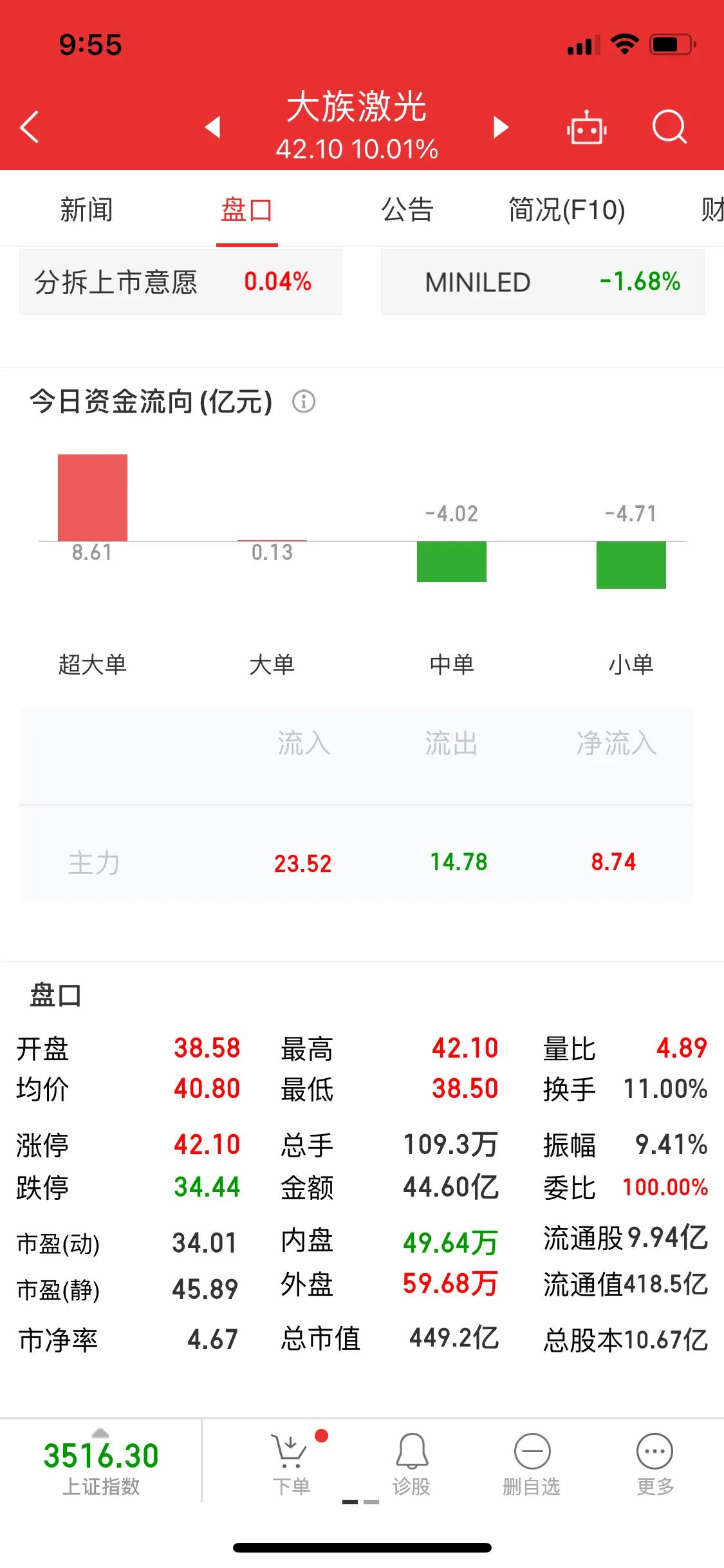The height and width of the screenshot is (1568, 724).
Task: Open the 简况(F10) tab
Action: [567, 210]
